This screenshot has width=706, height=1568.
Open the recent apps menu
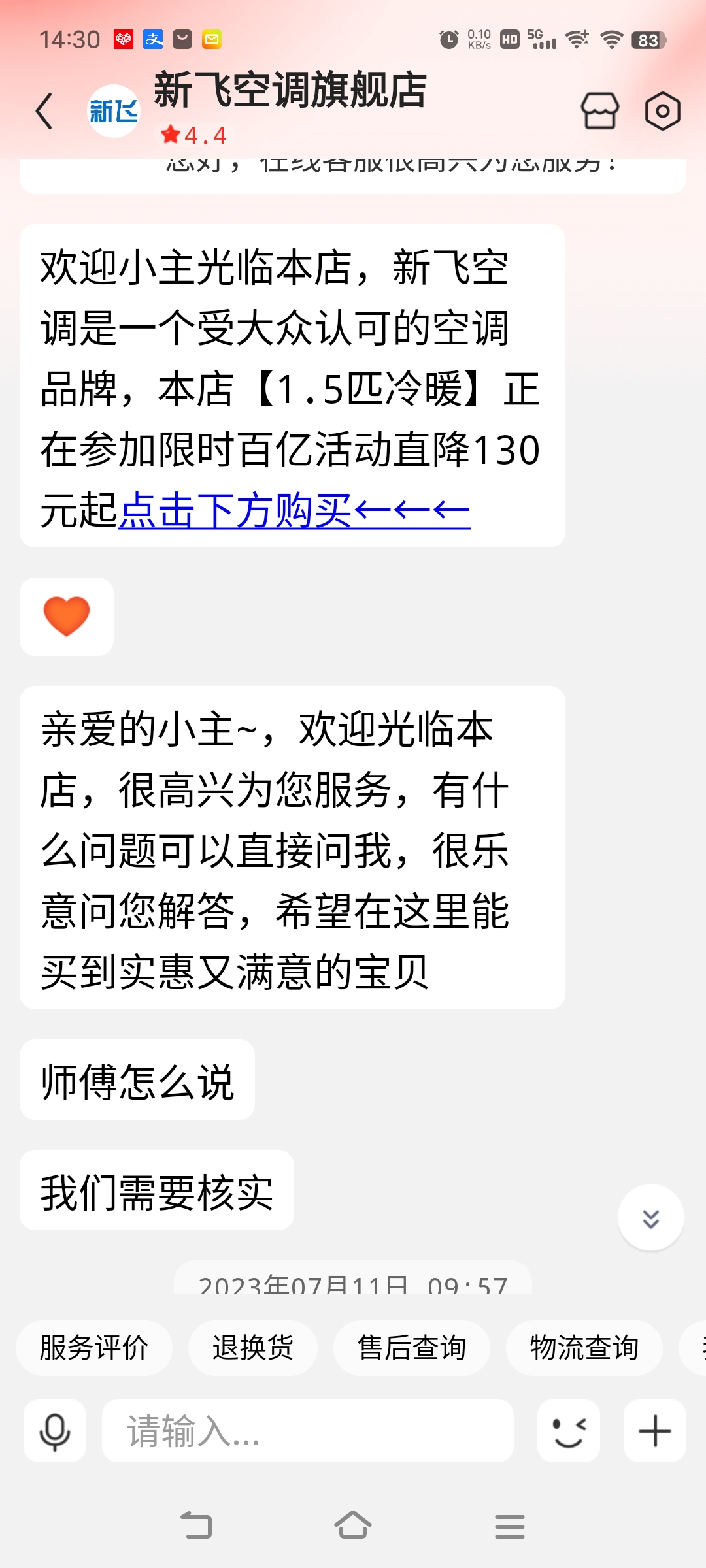[x=510, y=1526]
